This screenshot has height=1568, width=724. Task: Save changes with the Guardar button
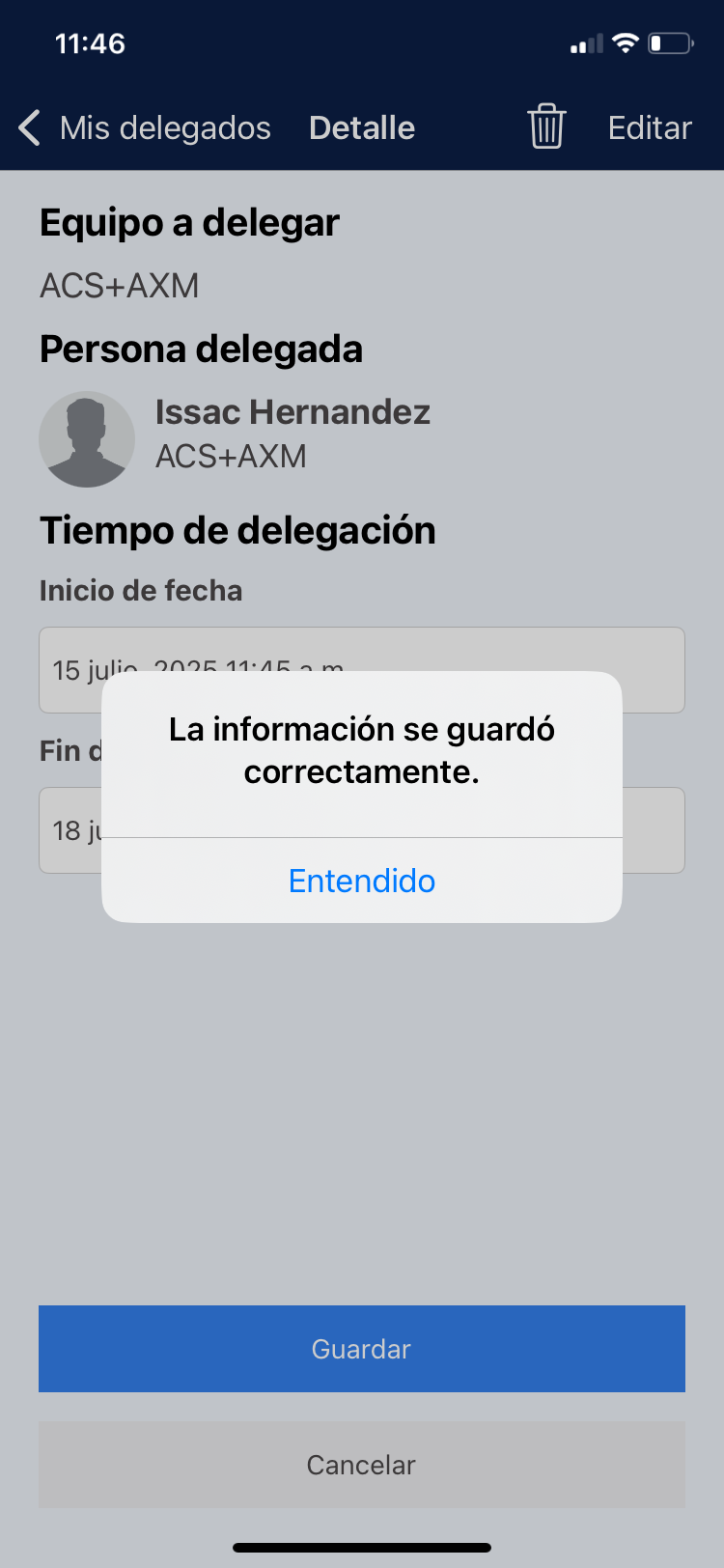[362, 1349]
